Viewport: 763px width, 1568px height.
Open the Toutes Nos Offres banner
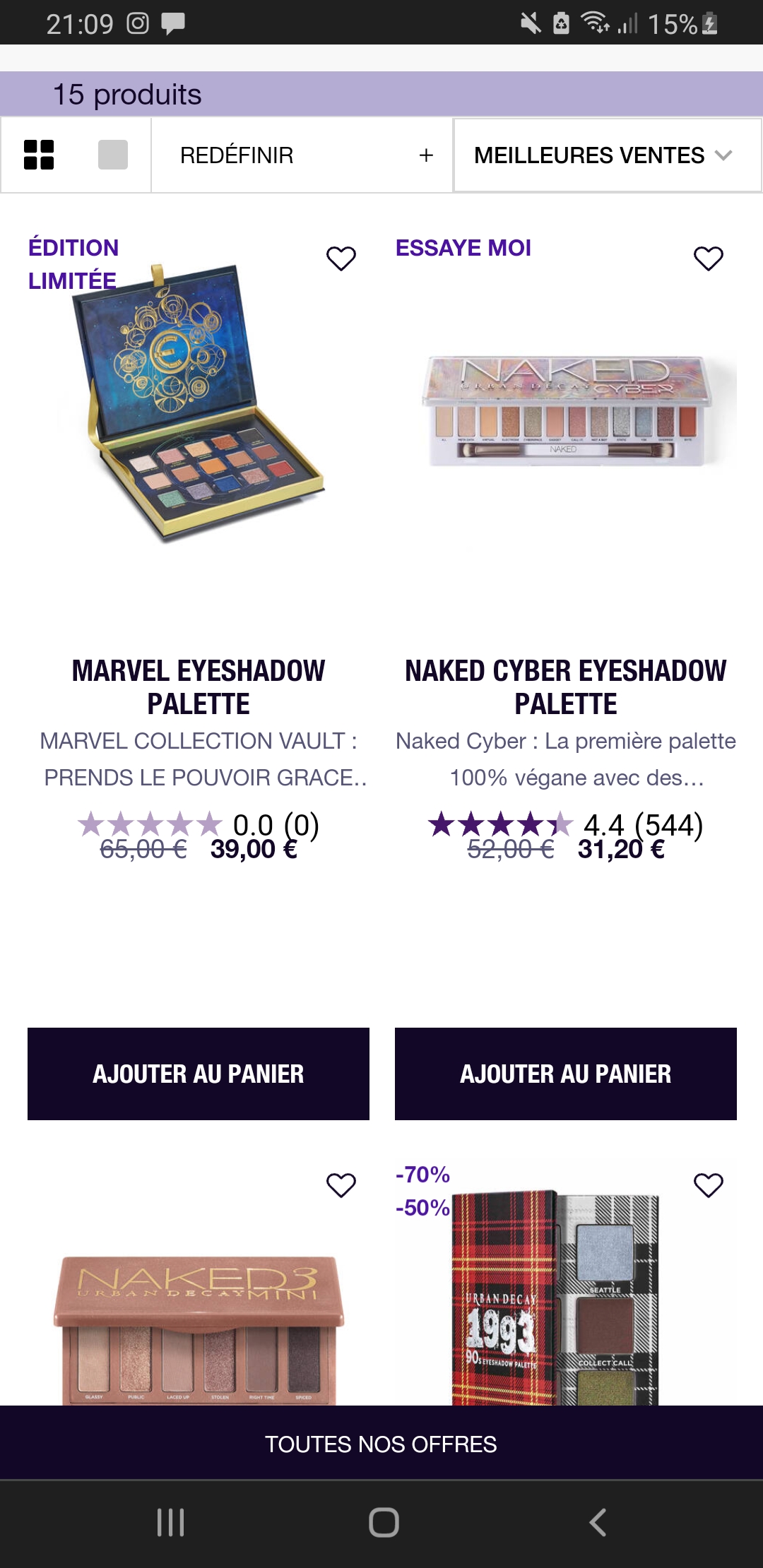pyautogui.click(x=381, y=1444)
